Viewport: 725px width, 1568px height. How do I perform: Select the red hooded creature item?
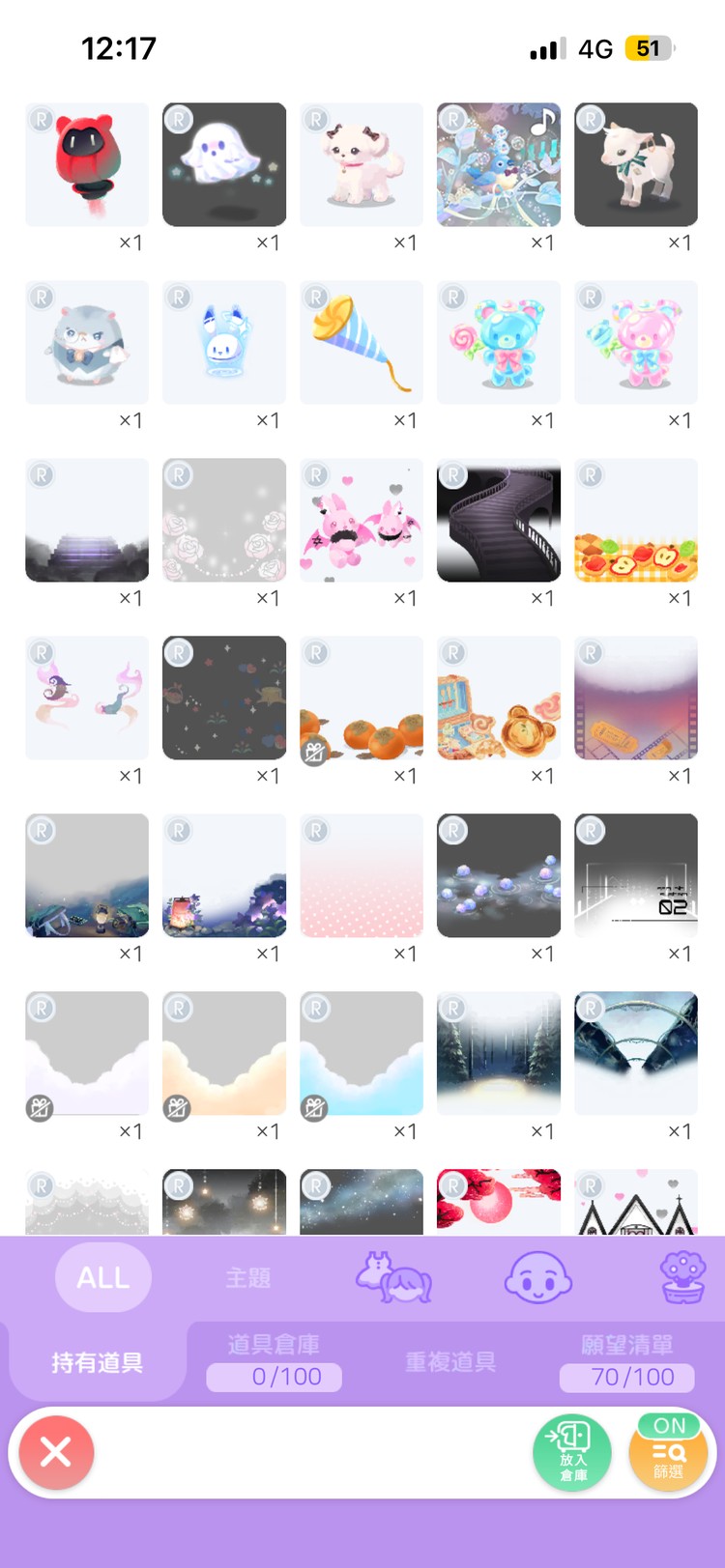click(x=87, y=164)
